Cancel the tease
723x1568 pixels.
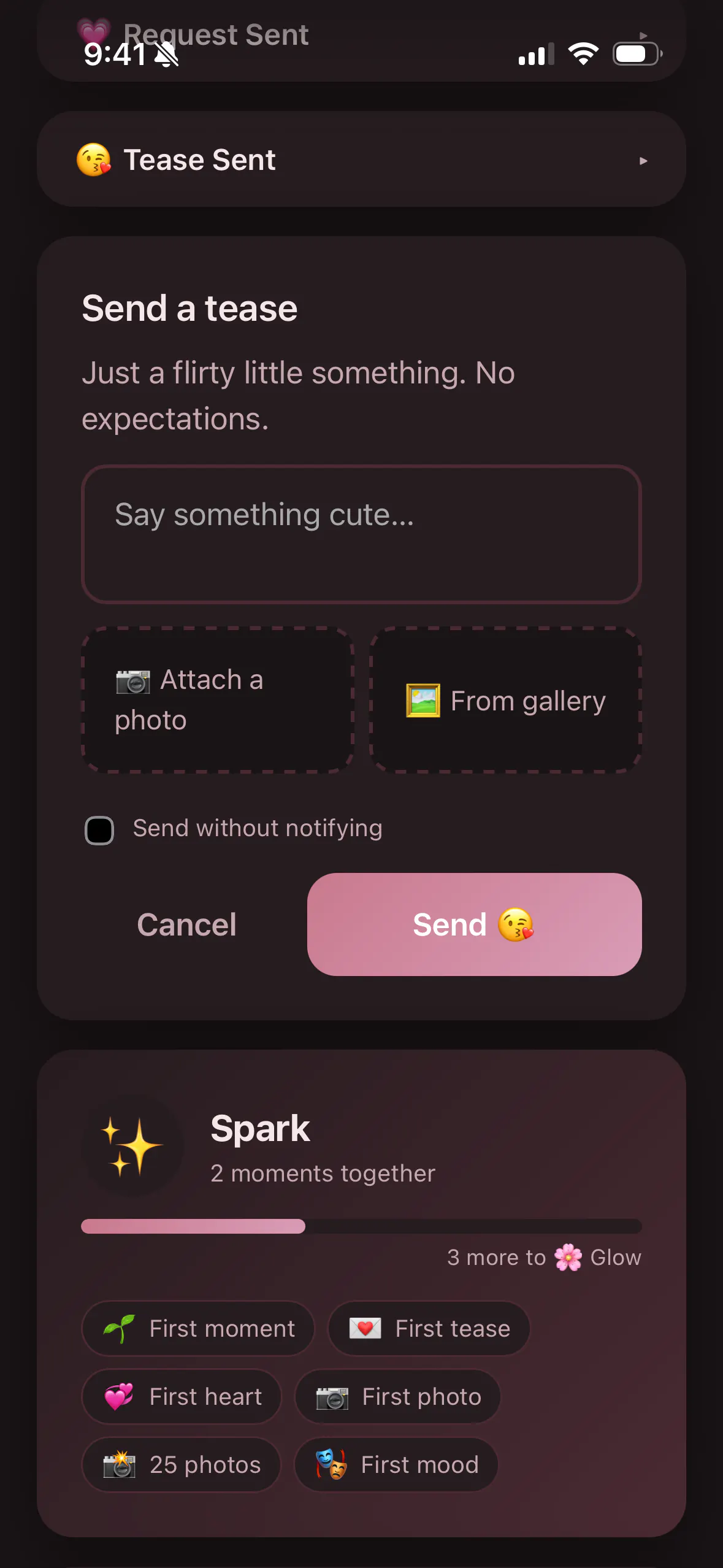click(186, 924)
